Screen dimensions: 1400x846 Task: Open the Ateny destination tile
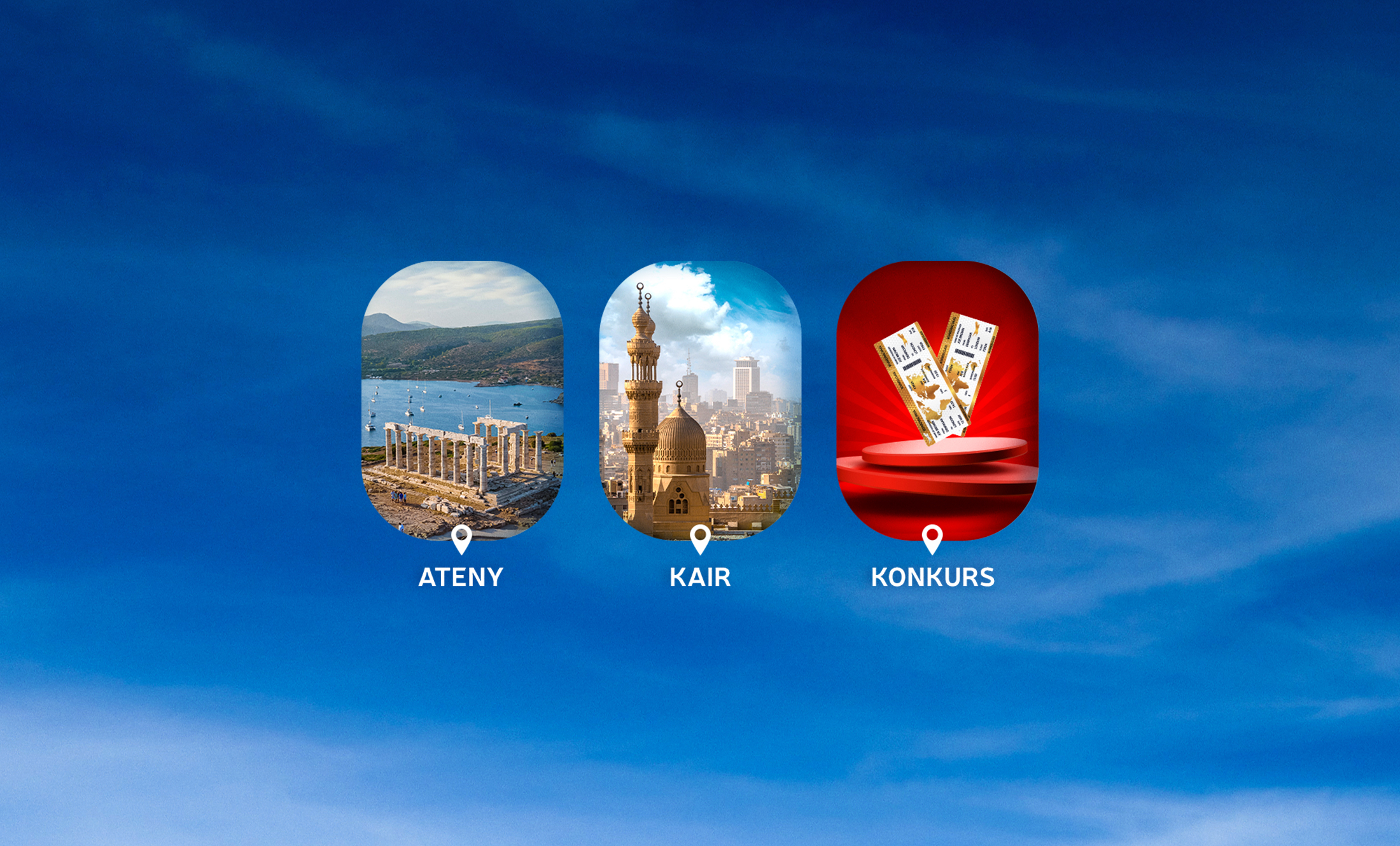(462, 401)
